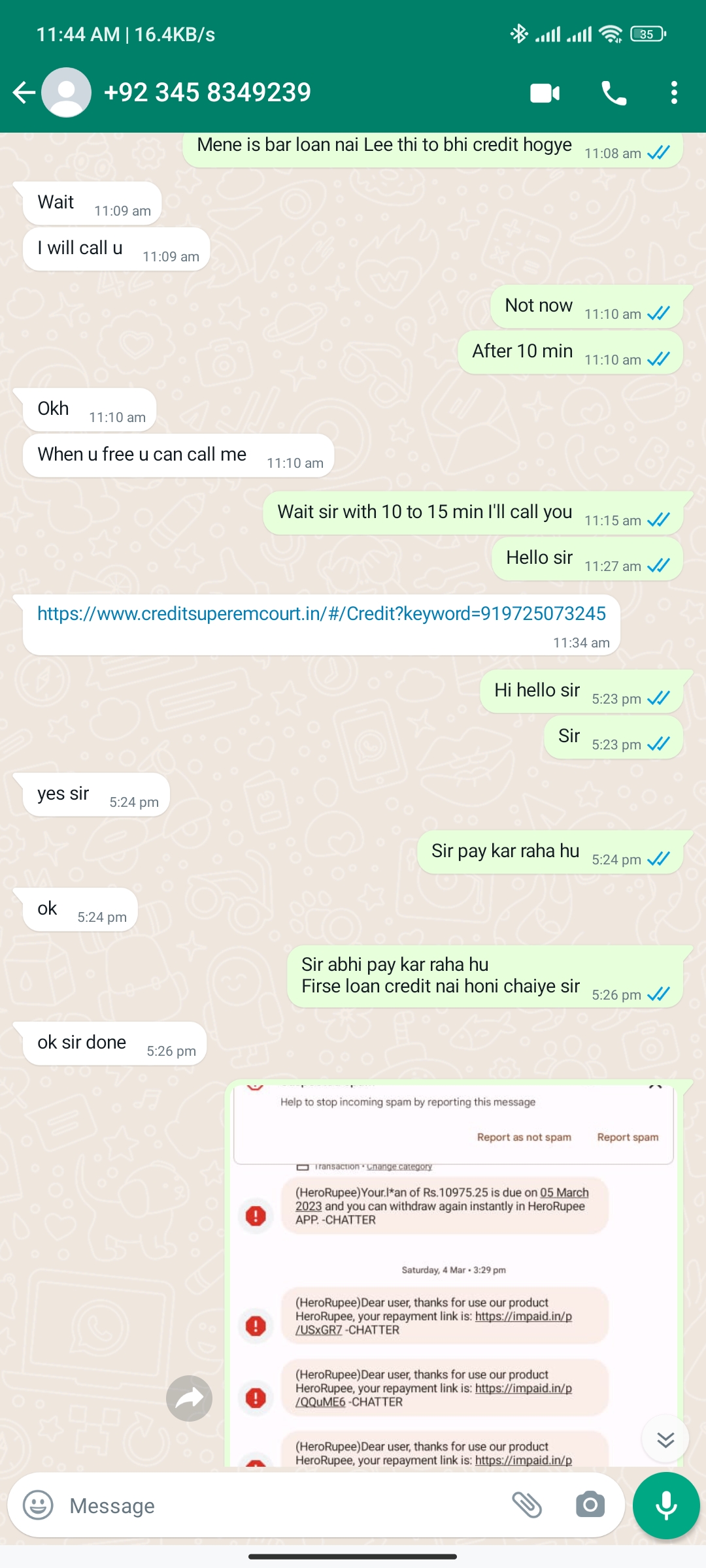Start a voice call
The image size is (706, 1568).
coord(613,93)
